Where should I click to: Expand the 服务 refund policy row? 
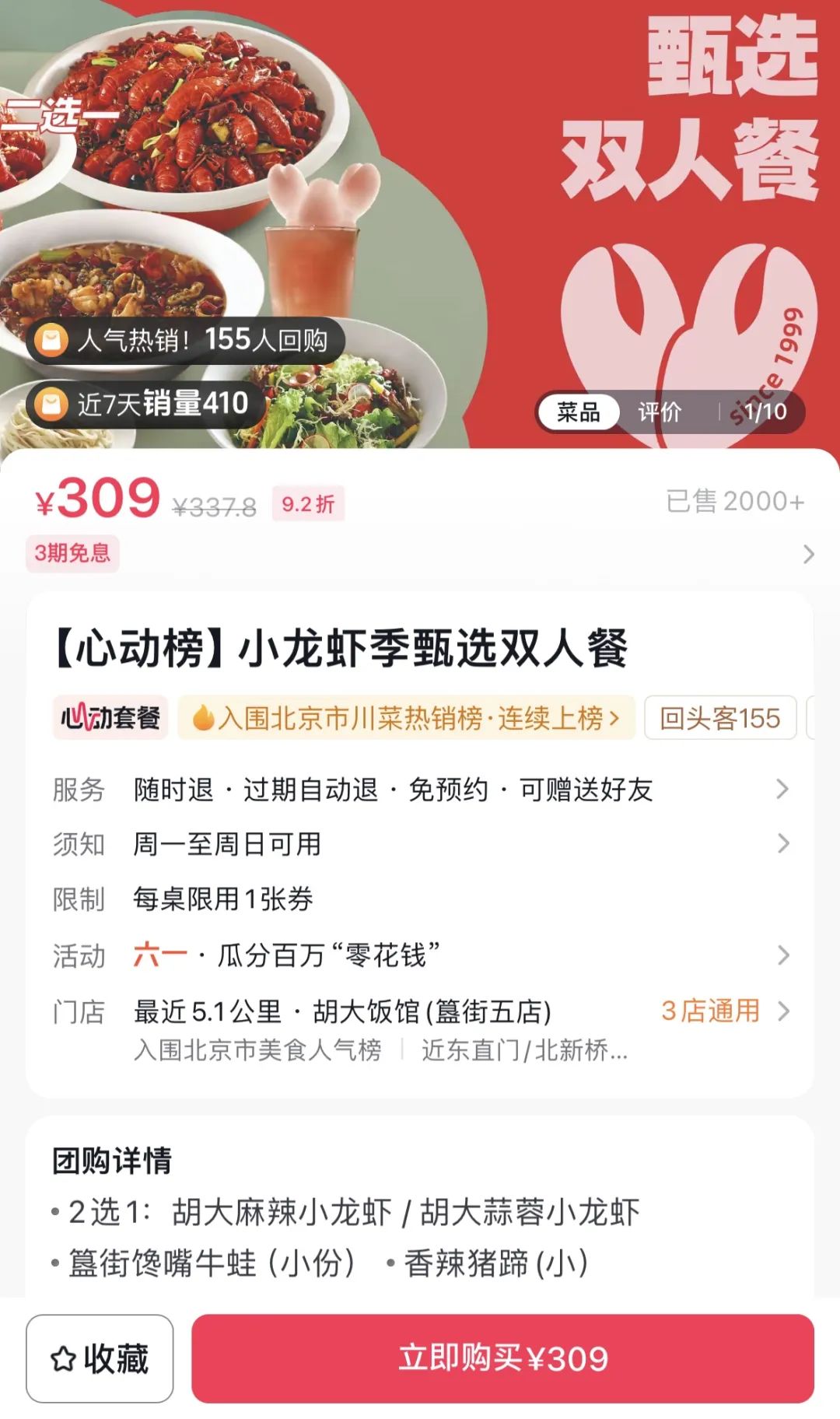tap(420, 790)
